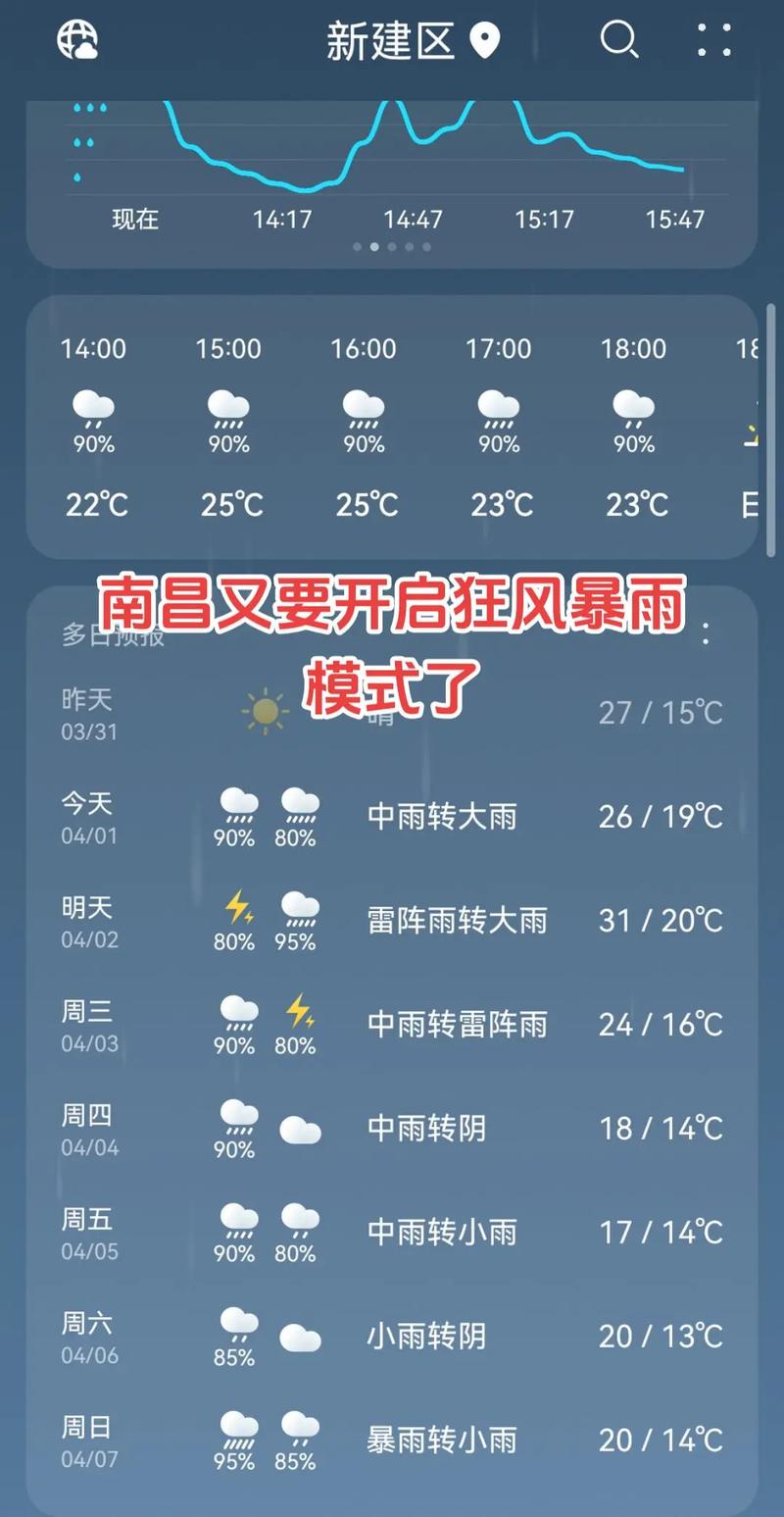Tap the second page dot below the chart

(375, 248)
